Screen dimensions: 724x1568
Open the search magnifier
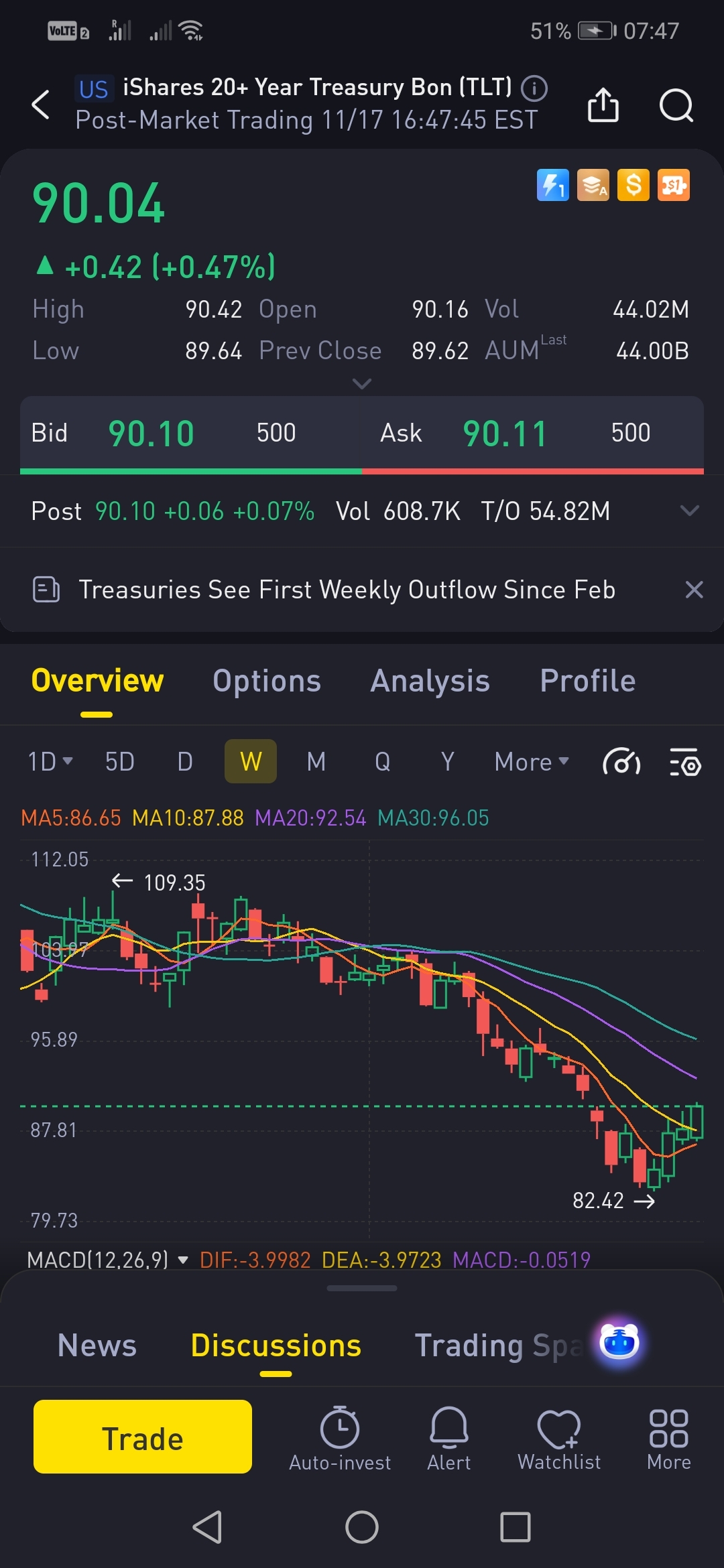coord(676,105)
